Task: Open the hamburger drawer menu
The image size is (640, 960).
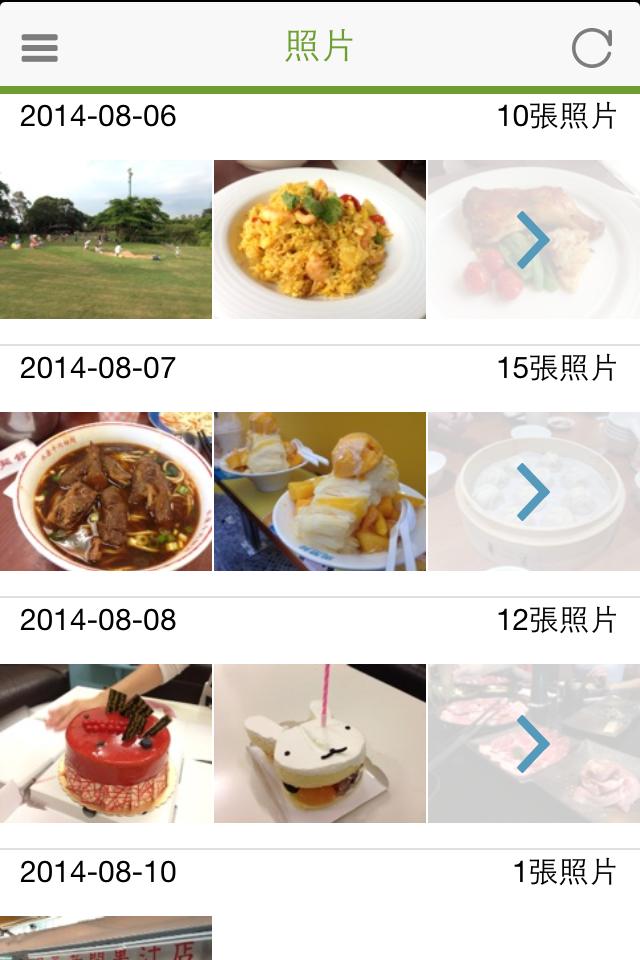Action: click(39, 47)
